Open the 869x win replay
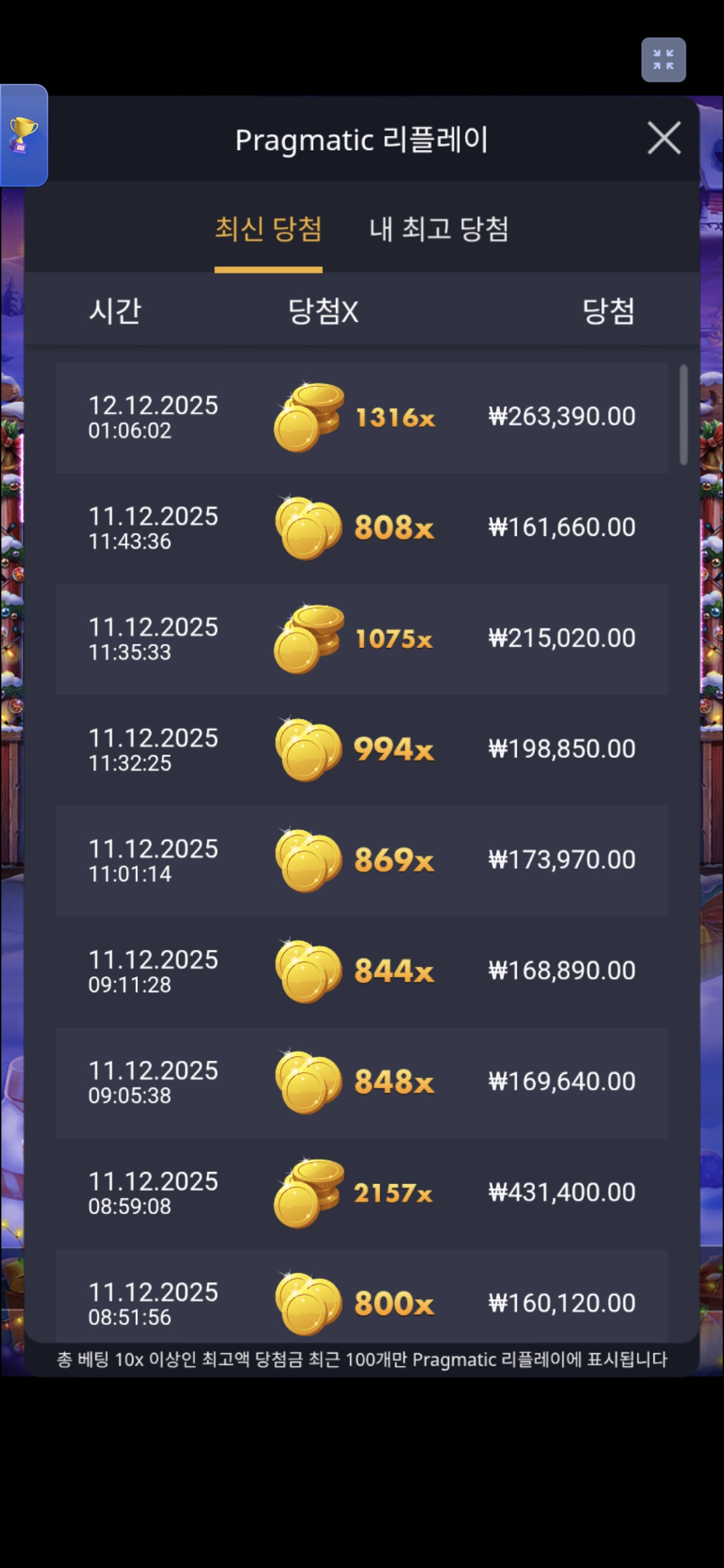 point(361,860)
